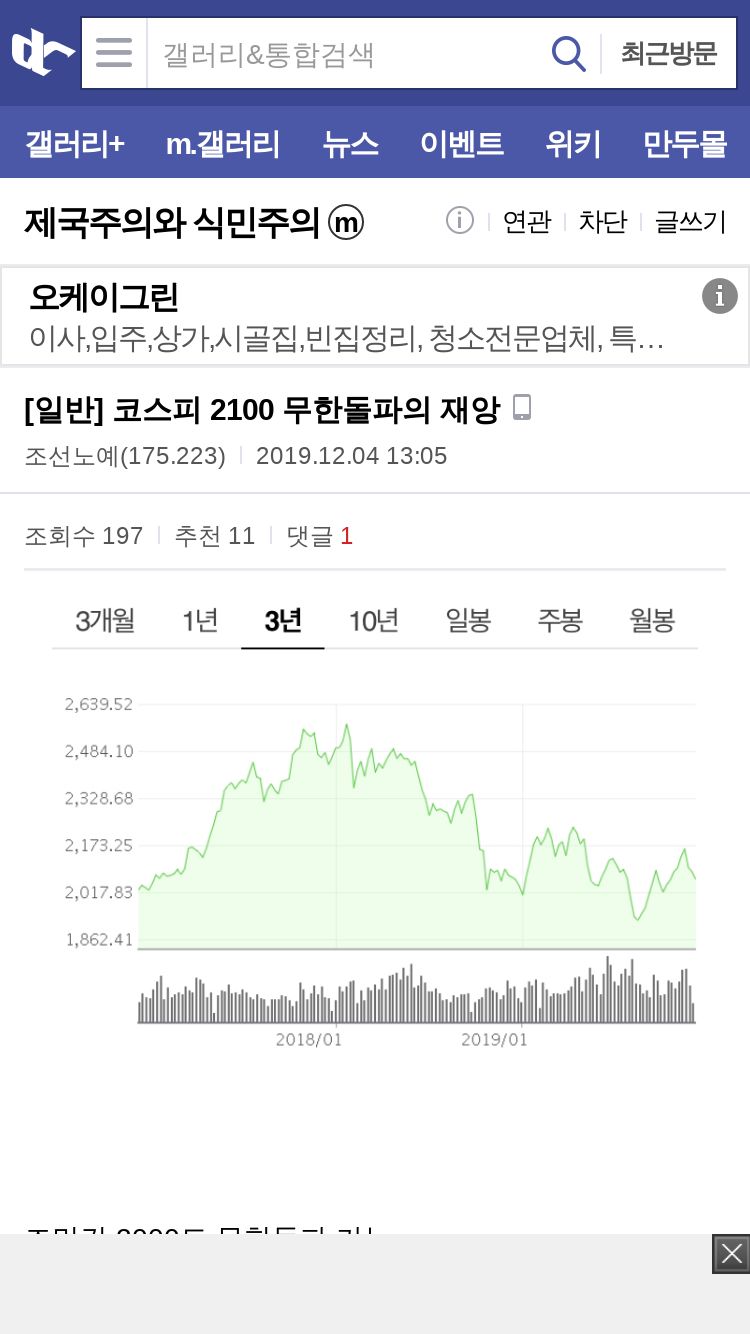Switch chart to 3개월 range
The image size is (750, 1334).
tap(105, 621)
